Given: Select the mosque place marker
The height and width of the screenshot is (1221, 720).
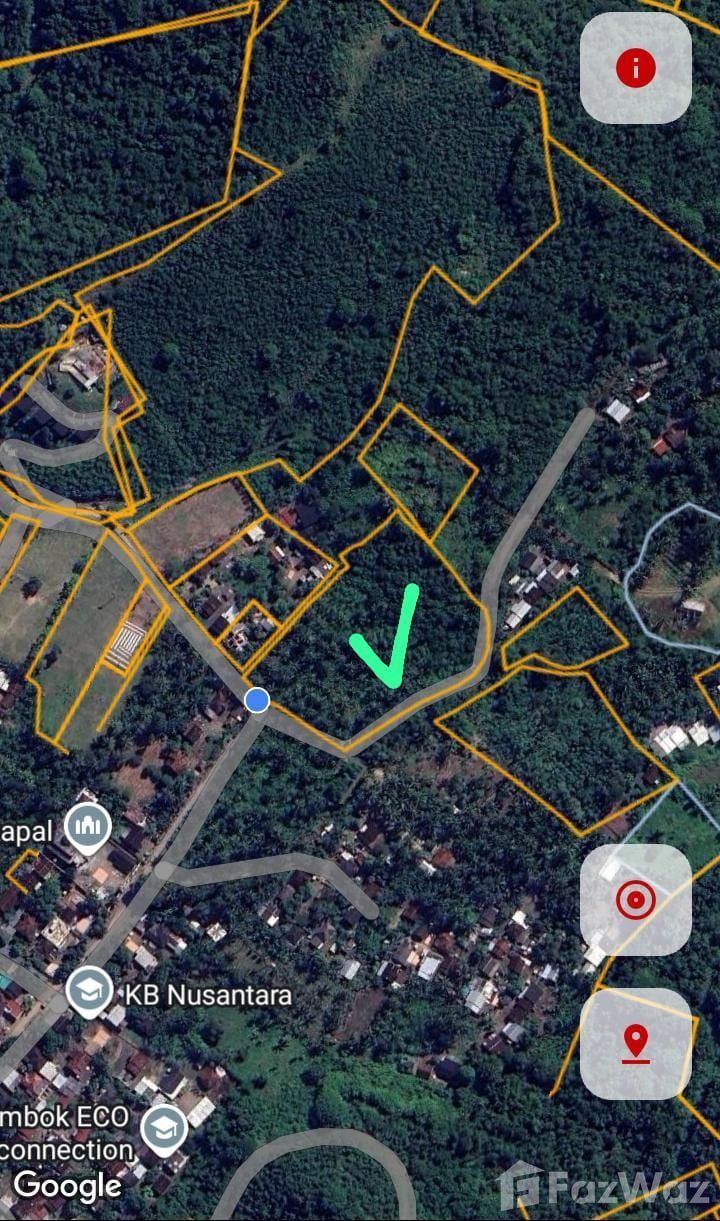Looking at the screenshot, I should [x=87, y=828].
